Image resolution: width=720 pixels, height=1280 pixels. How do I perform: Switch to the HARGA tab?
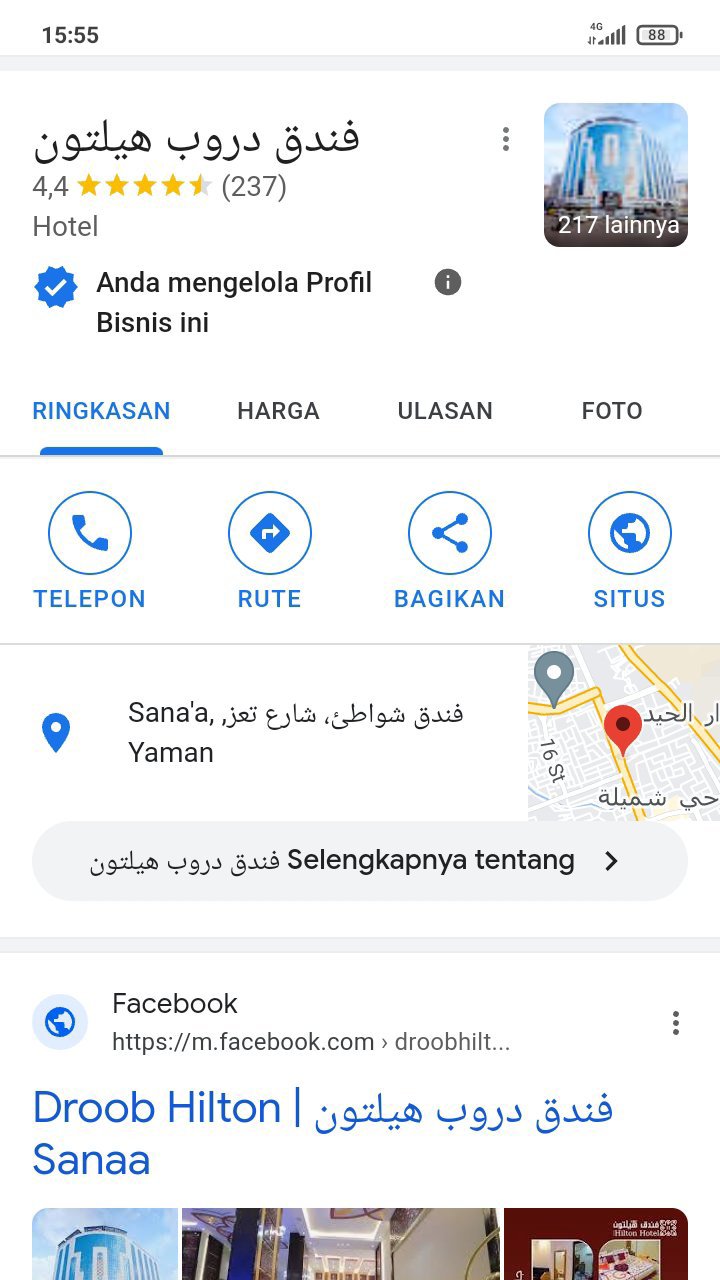[278, 411]
